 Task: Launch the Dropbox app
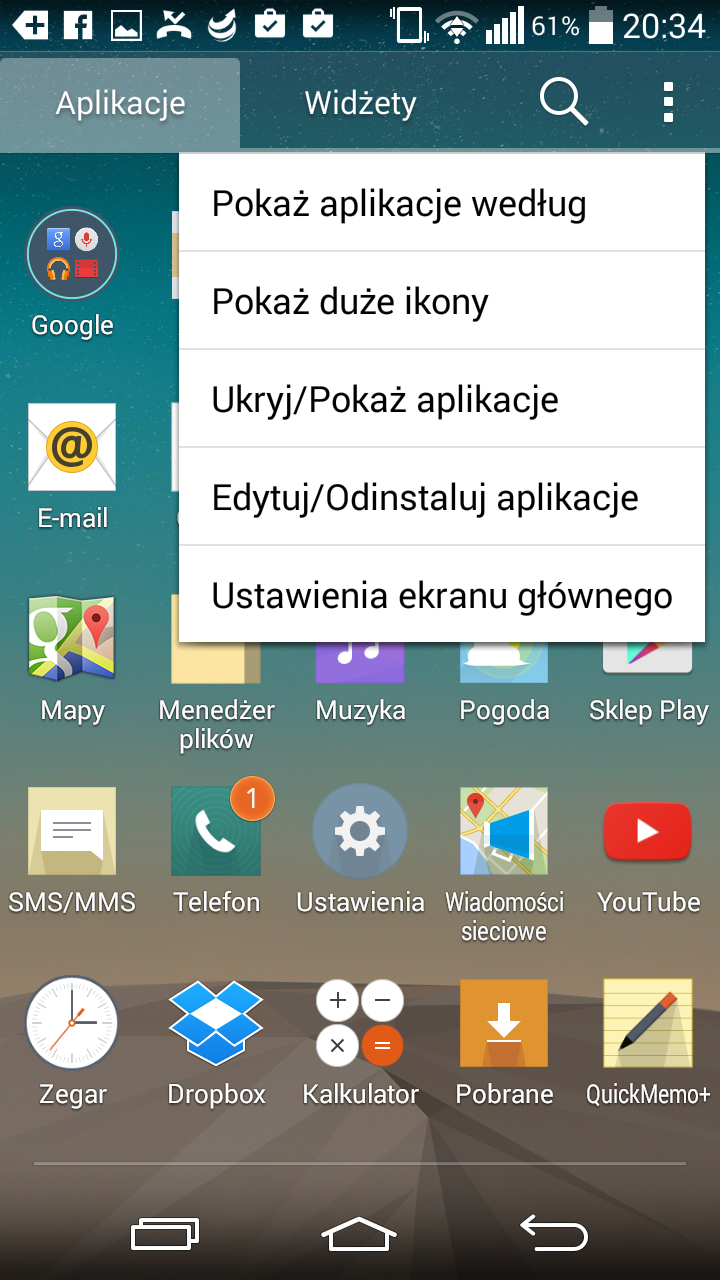(x=216, y=1023)
